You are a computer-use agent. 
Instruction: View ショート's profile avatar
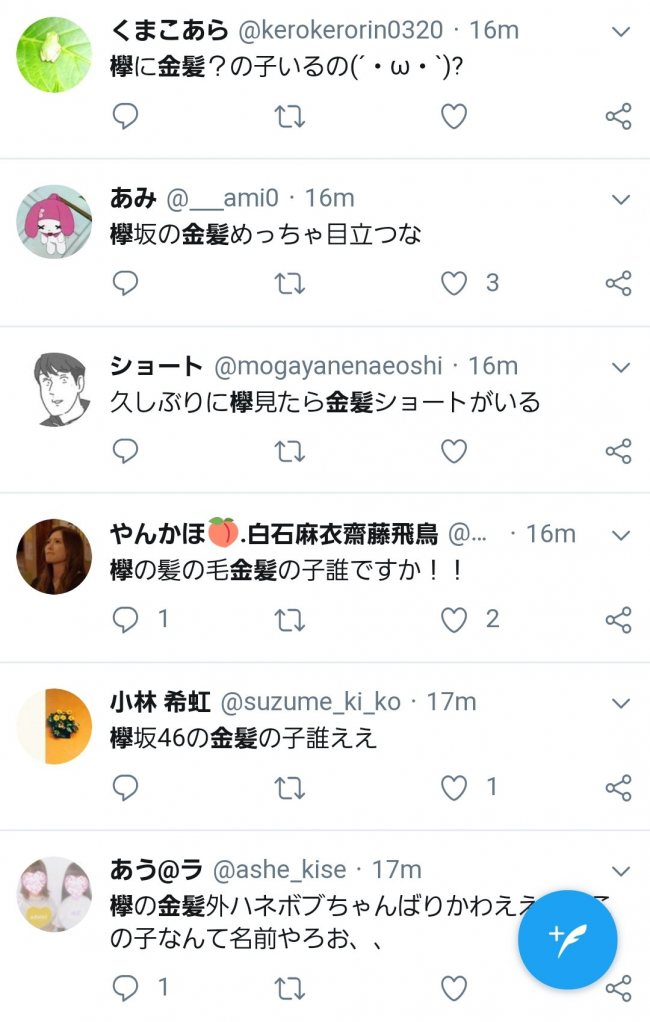point(55,389)
